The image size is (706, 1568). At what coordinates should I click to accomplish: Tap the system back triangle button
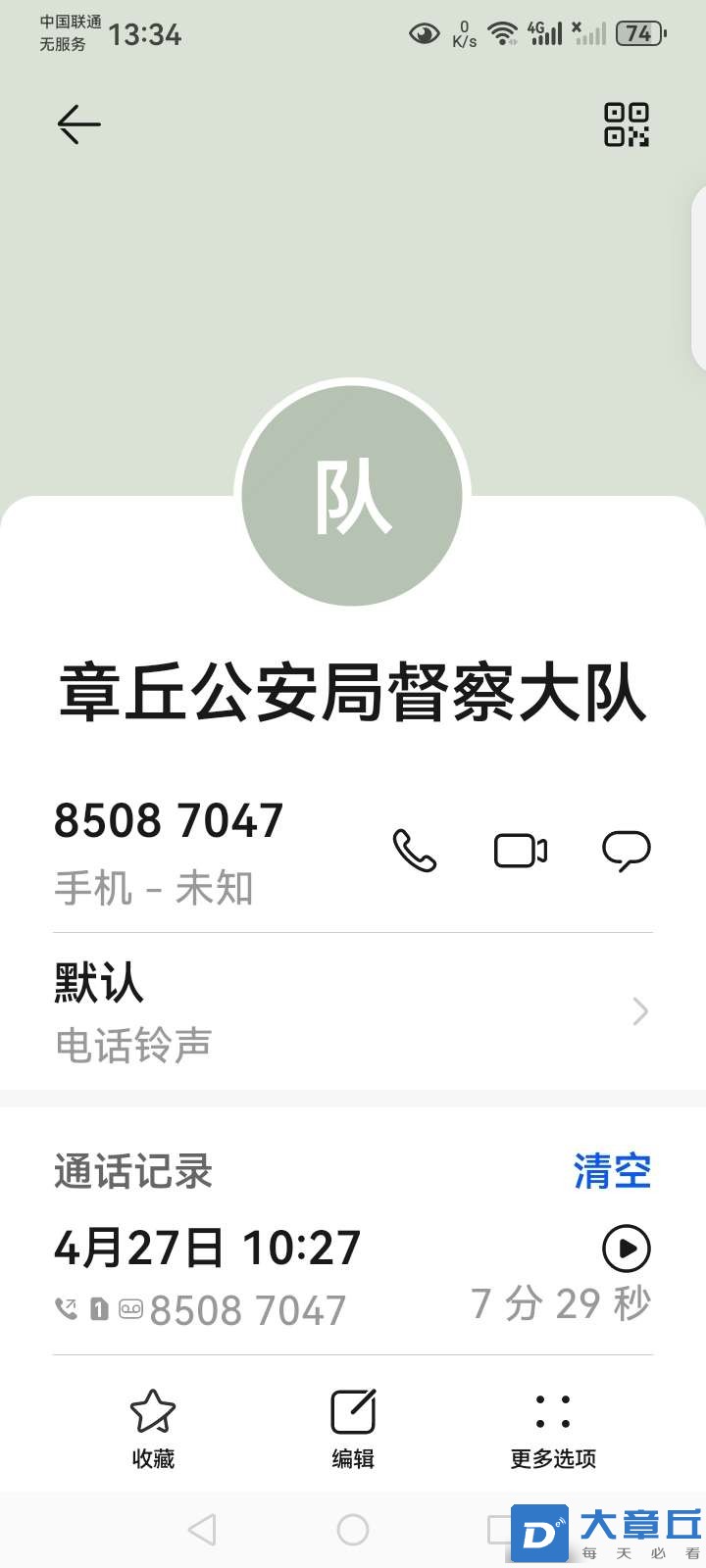click(x=202, y=1530)
